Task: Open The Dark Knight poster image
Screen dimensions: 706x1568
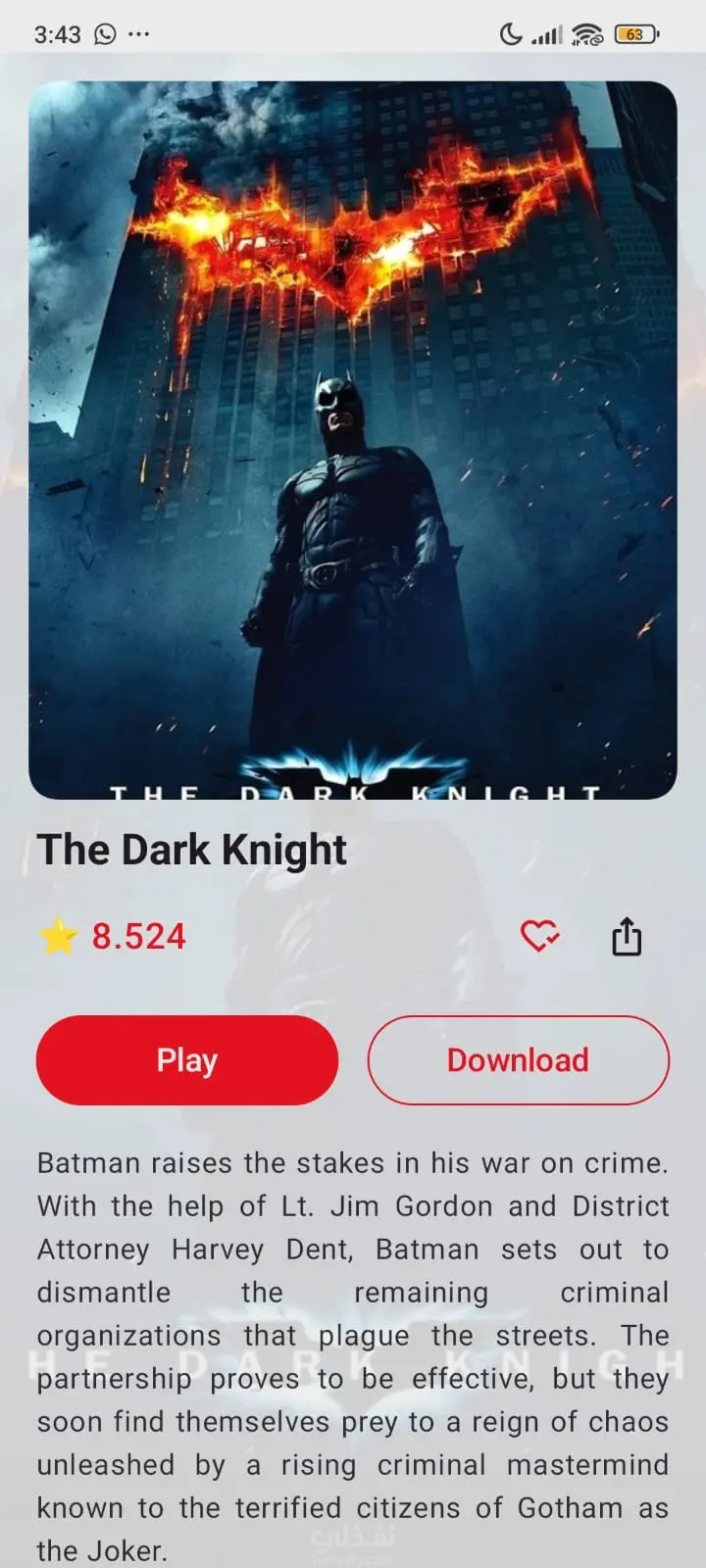Action: pos(353,439)
